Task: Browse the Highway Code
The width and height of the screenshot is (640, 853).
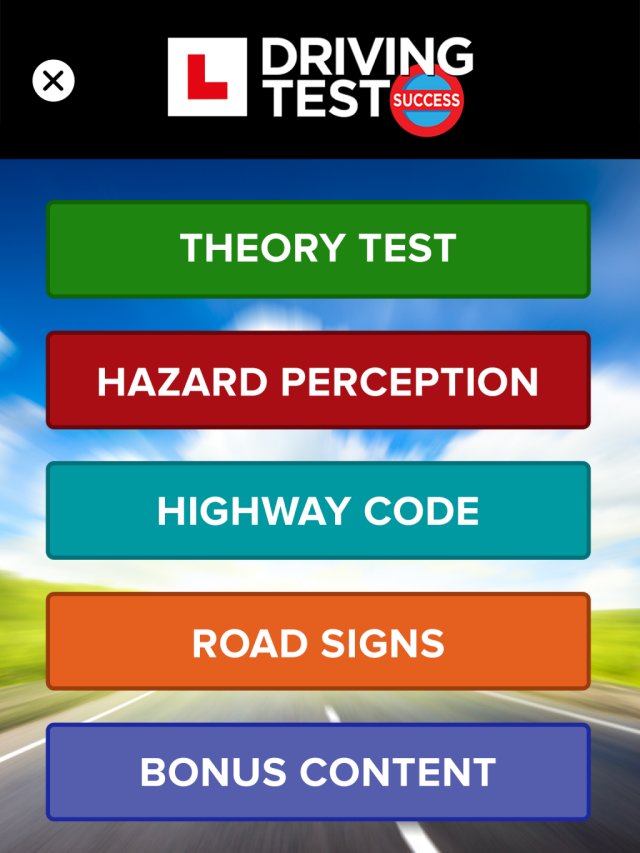Action: [x=318, y=511]
